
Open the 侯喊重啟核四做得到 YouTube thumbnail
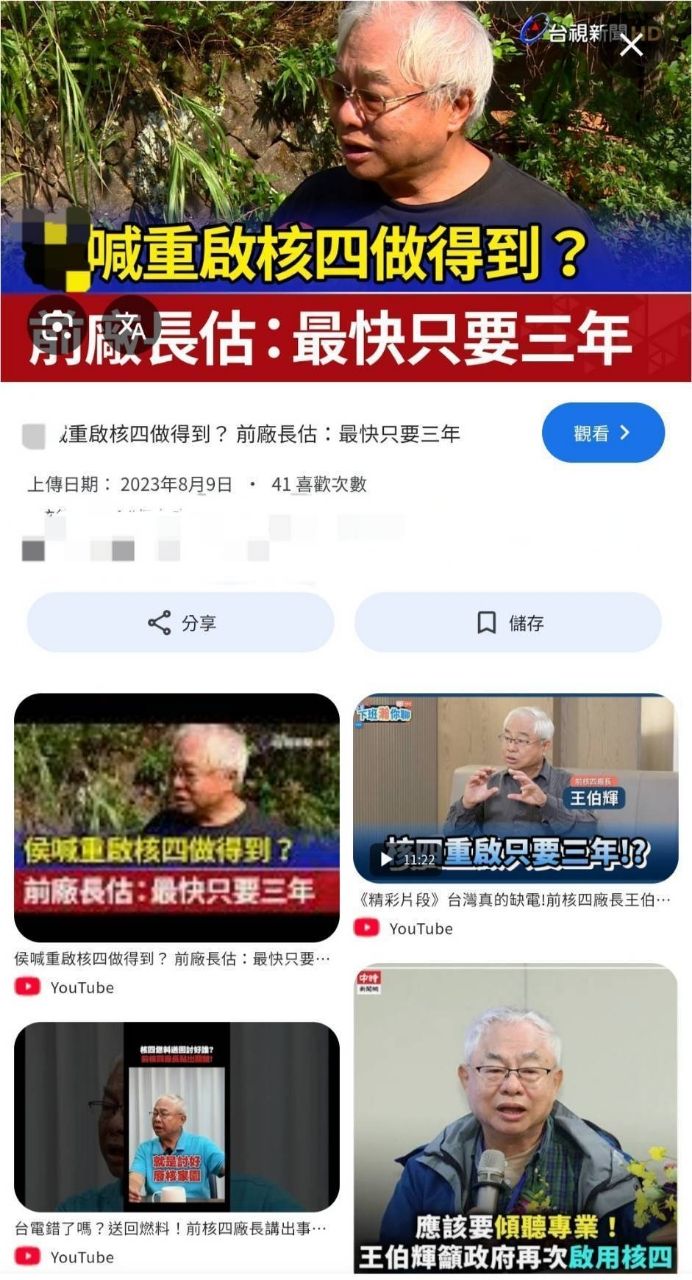[x=177, y=817]
